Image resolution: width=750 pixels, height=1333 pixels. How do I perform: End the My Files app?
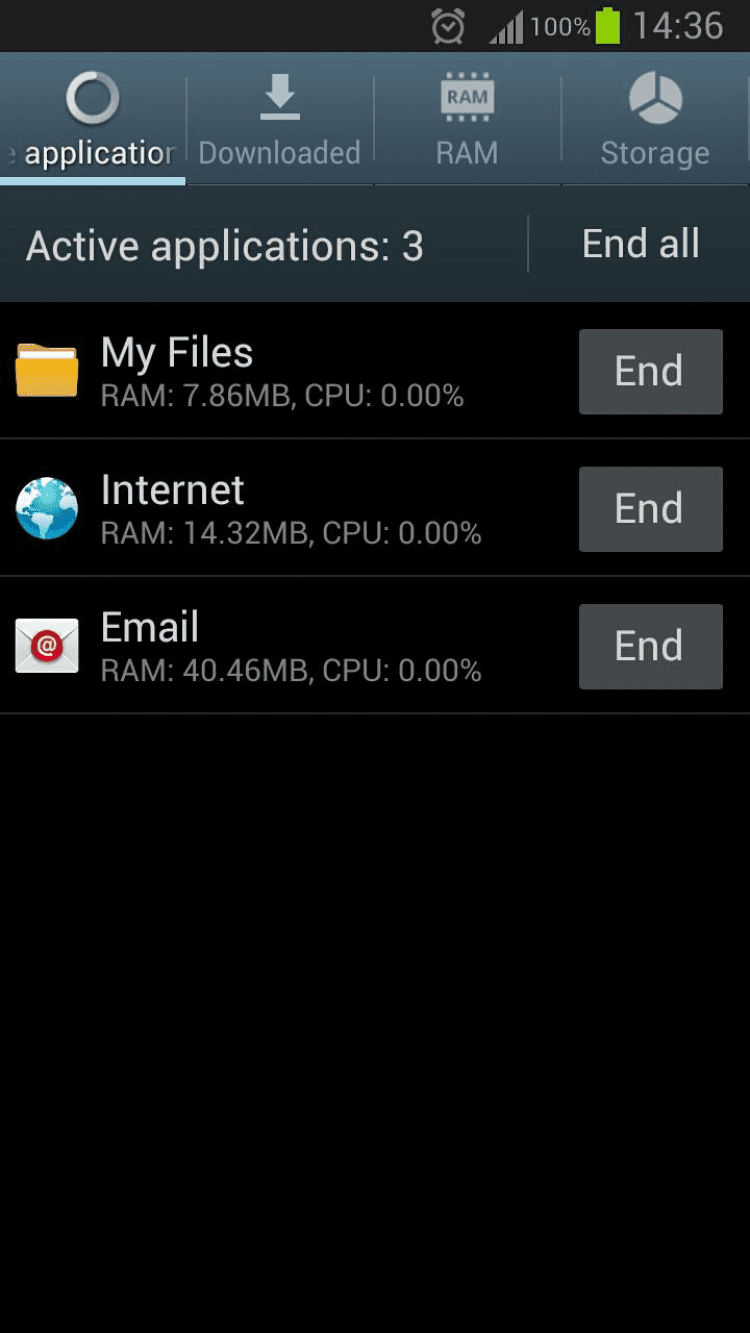pos(650,371)
